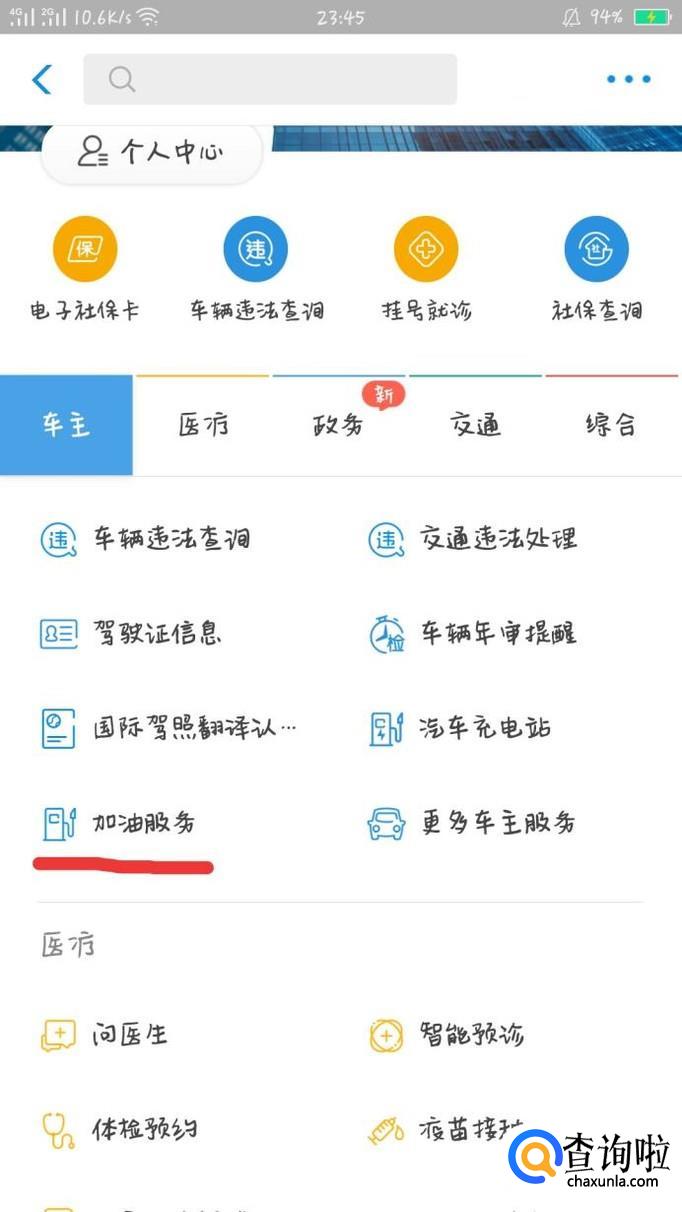Switch to the 综合 tab
This screenshot has width=682, height=1212.
[610, 425]
